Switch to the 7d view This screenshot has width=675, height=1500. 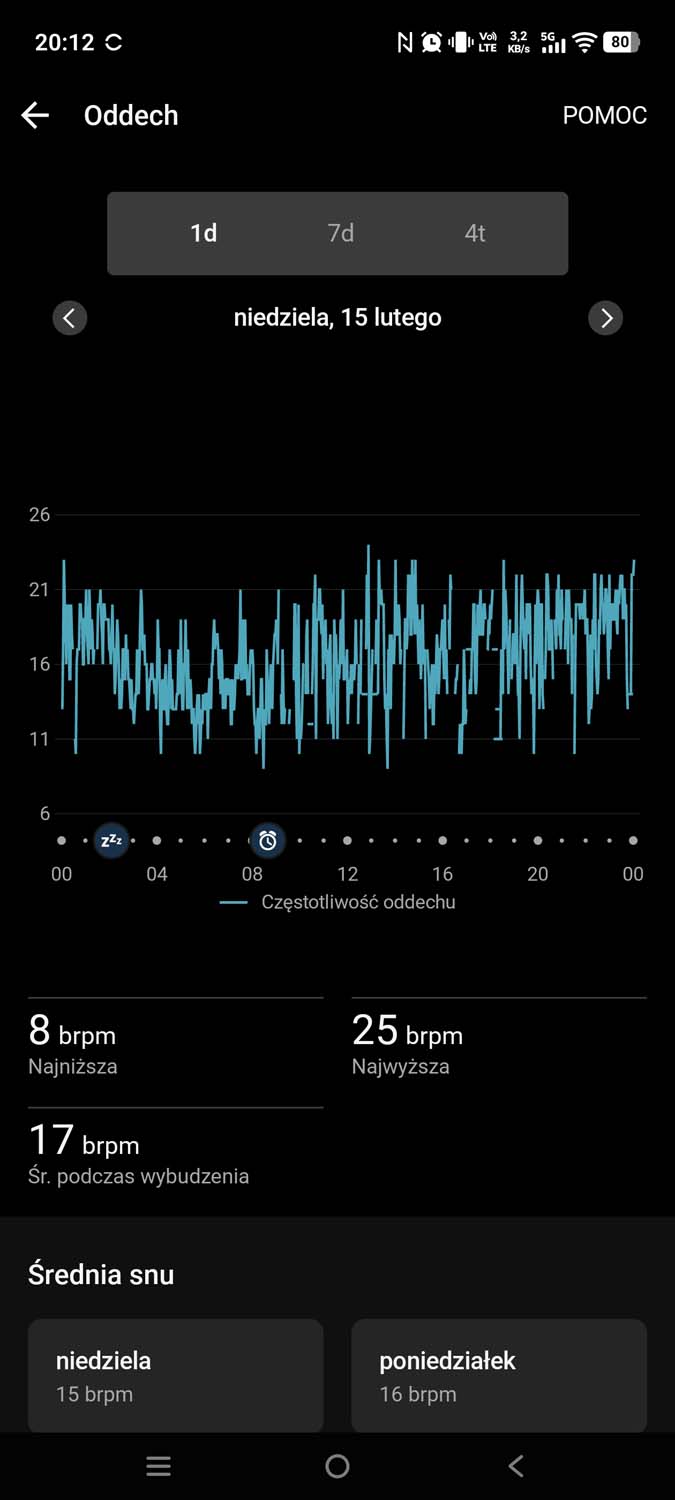tap(340, 233)
